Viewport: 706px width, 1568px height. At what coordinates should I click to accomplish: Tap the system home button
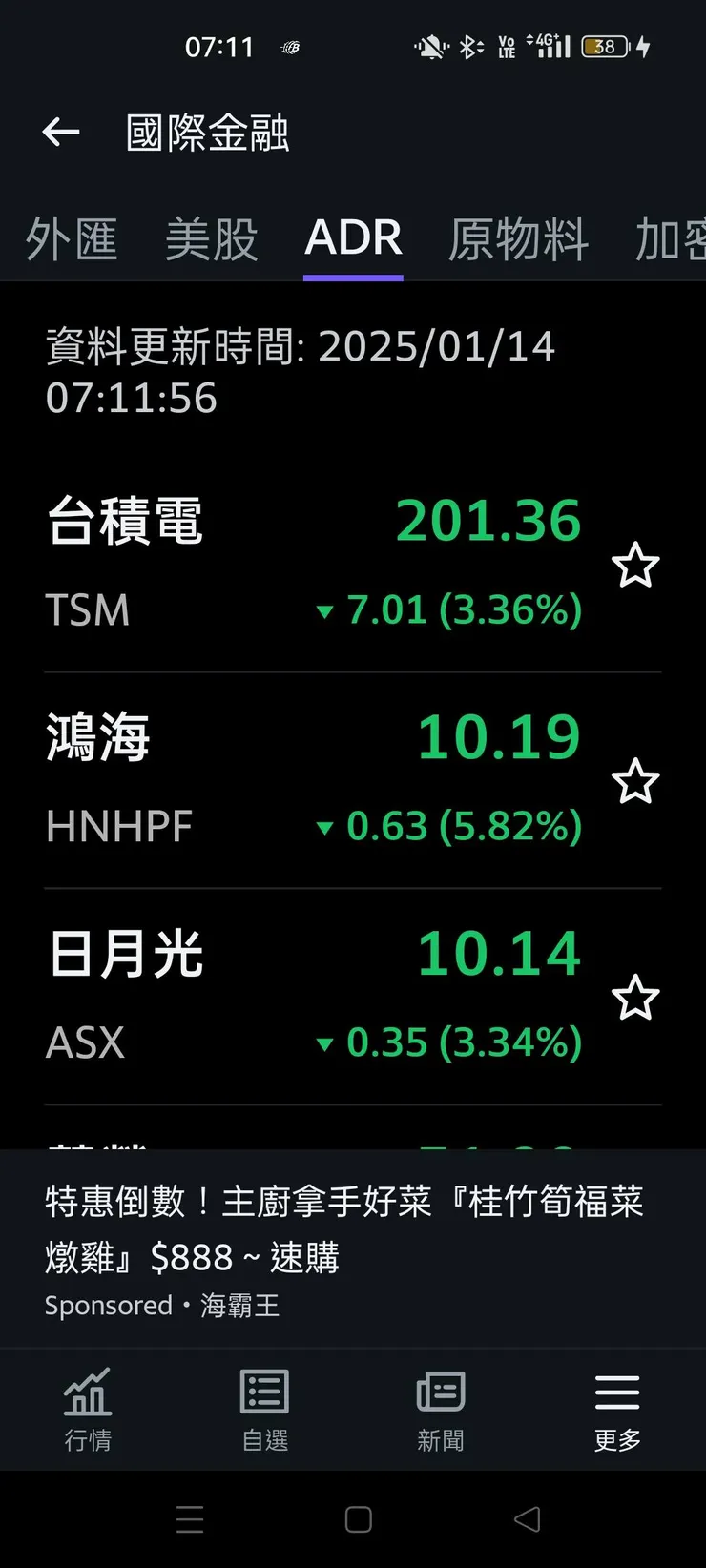[359, 1519]
